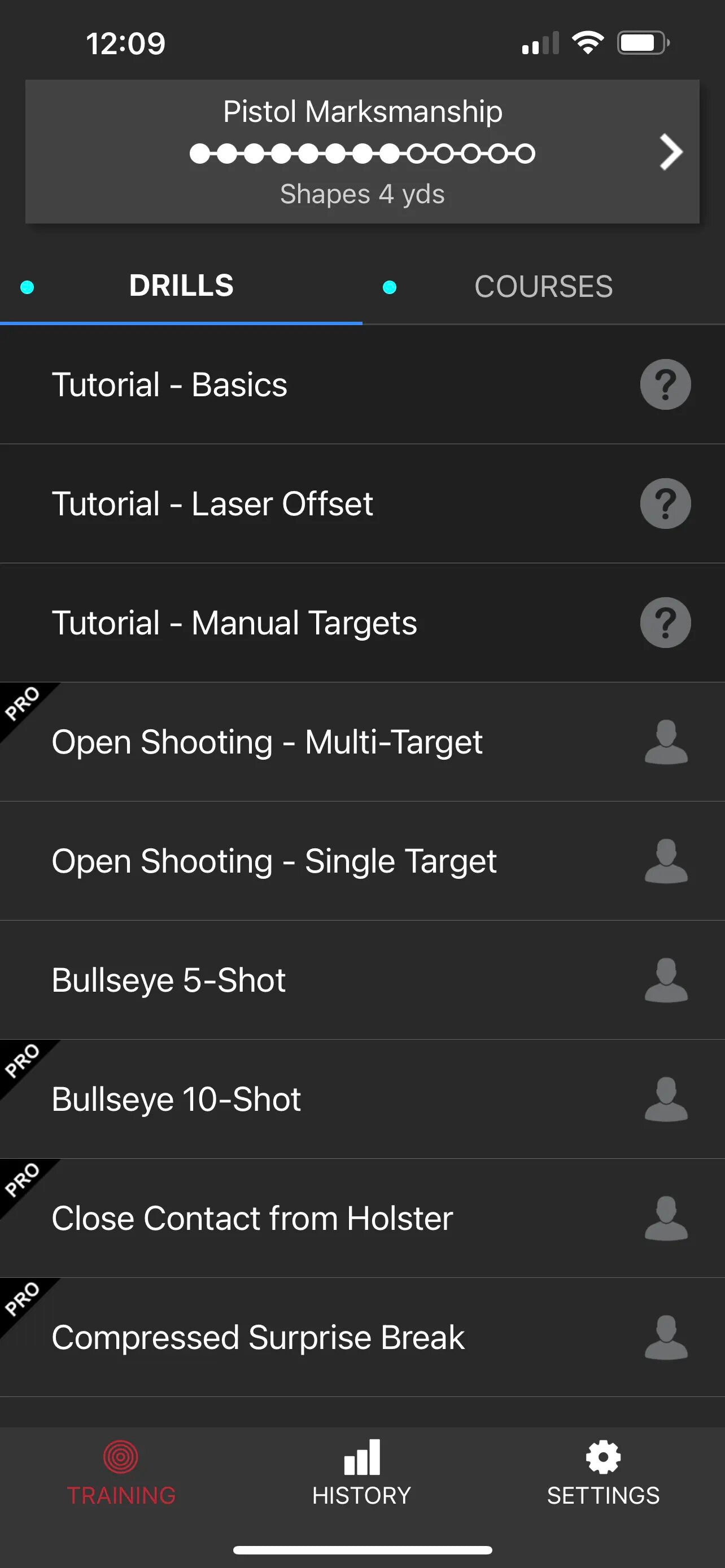Switch to the COURSES tab
This screenshot has width=725, height=1568.
[x=544, y=286]
